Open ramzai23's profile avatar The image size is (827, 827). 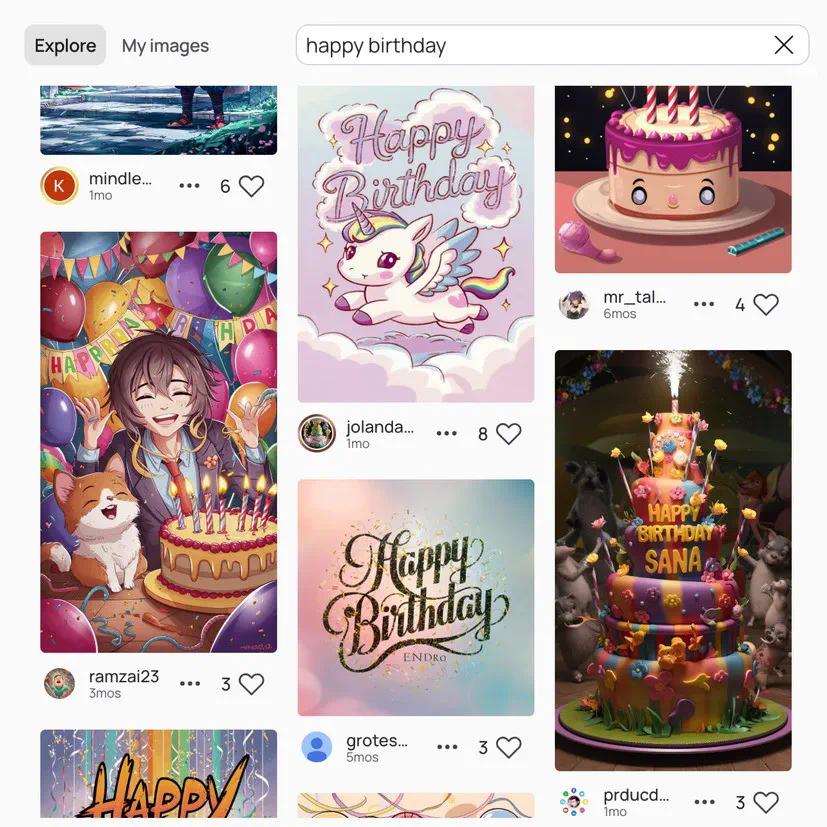[60, 684]
